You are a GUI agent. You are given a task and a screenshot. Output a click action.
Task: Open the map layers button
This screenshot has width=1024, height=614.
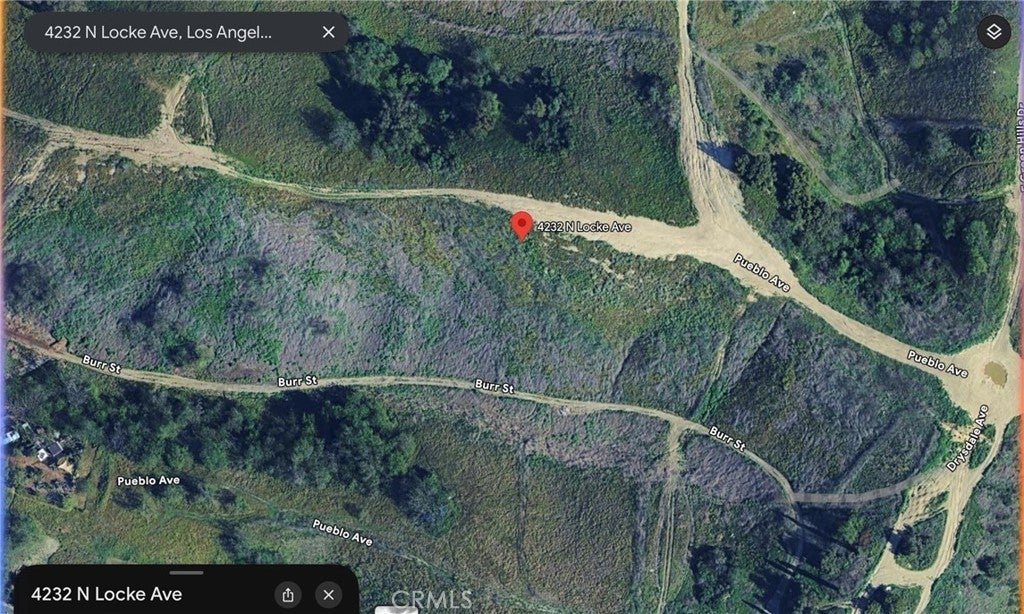pos(993,32)
